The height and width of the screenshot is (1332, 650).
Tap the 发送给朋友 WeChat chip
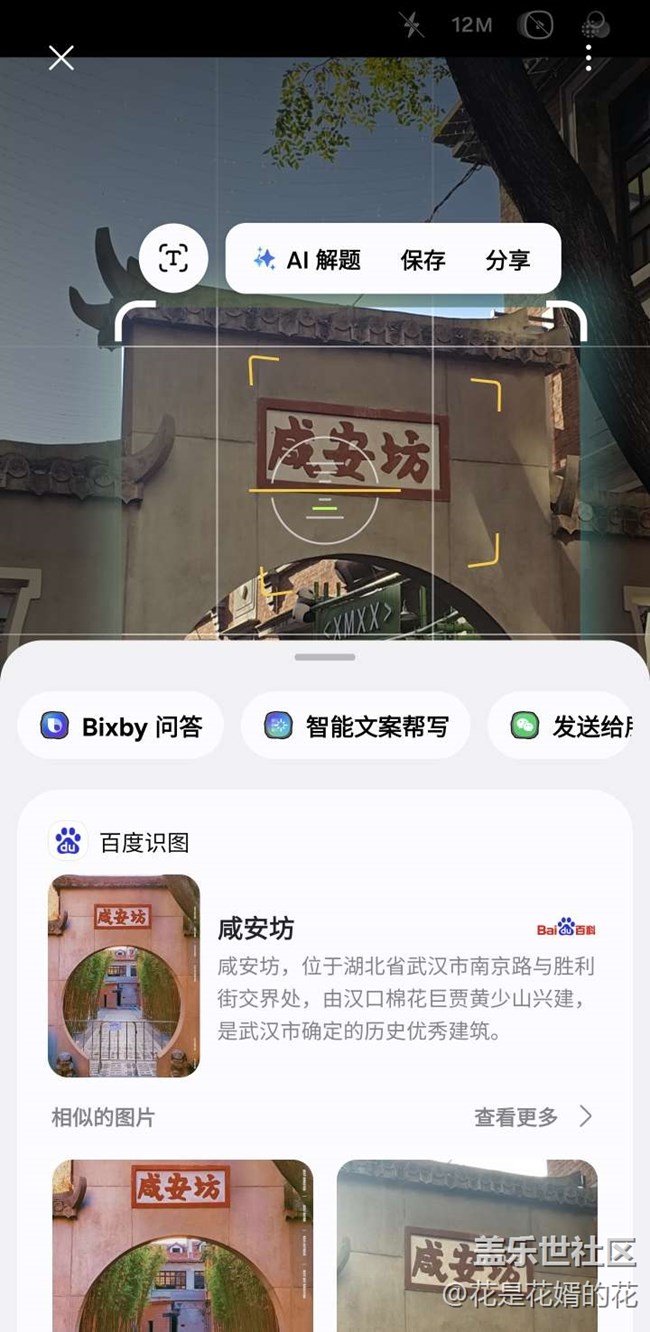pyautogui.click(x=570, y=726)
